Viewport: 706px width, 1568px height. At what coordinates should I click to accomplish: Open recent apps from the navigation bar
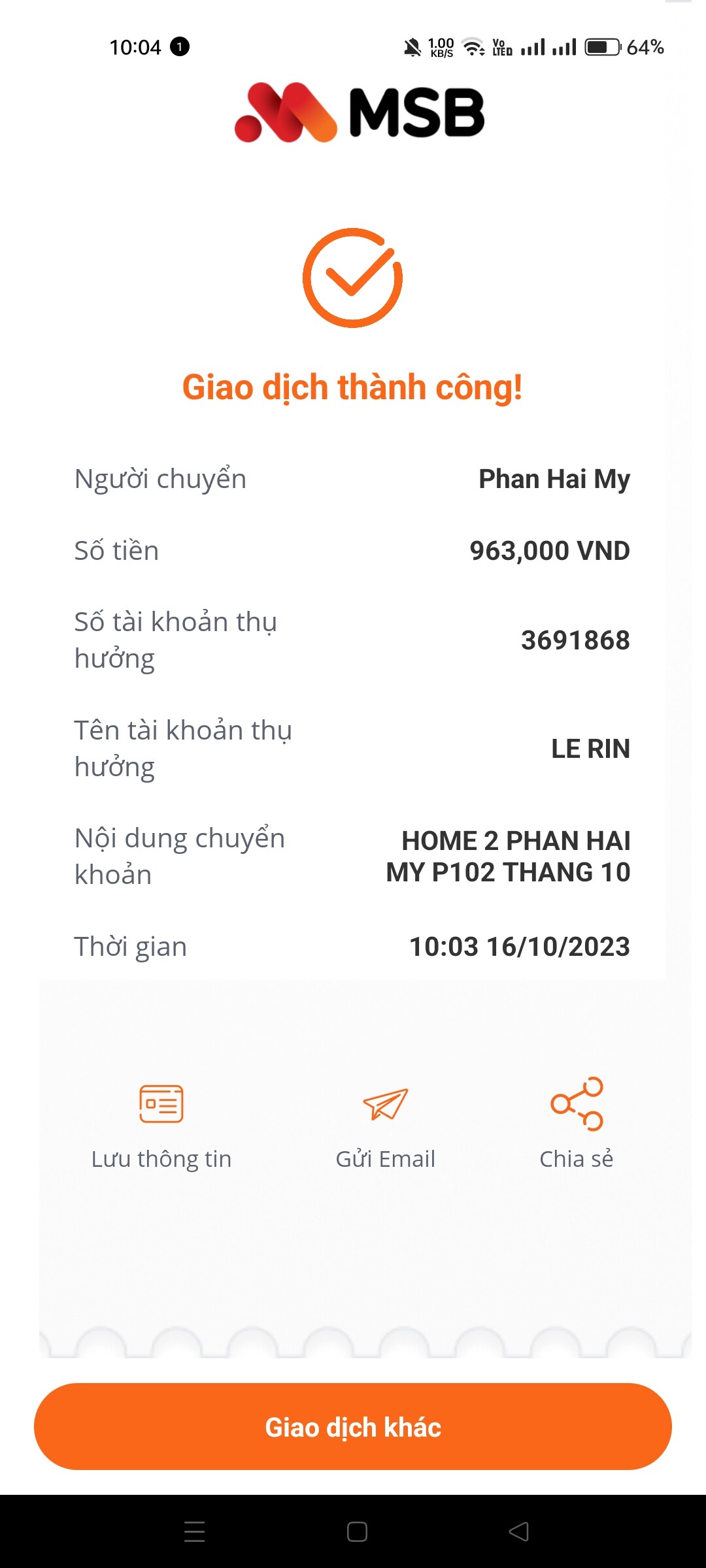point(194,1531)
